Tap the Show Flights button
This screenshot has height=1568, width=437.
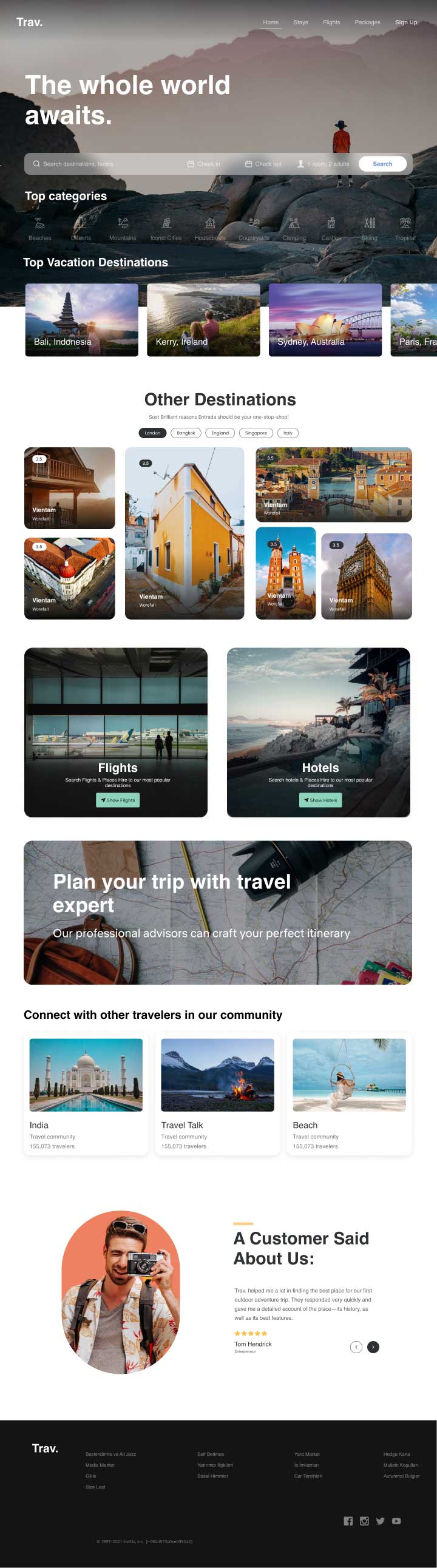pos(118,800)
